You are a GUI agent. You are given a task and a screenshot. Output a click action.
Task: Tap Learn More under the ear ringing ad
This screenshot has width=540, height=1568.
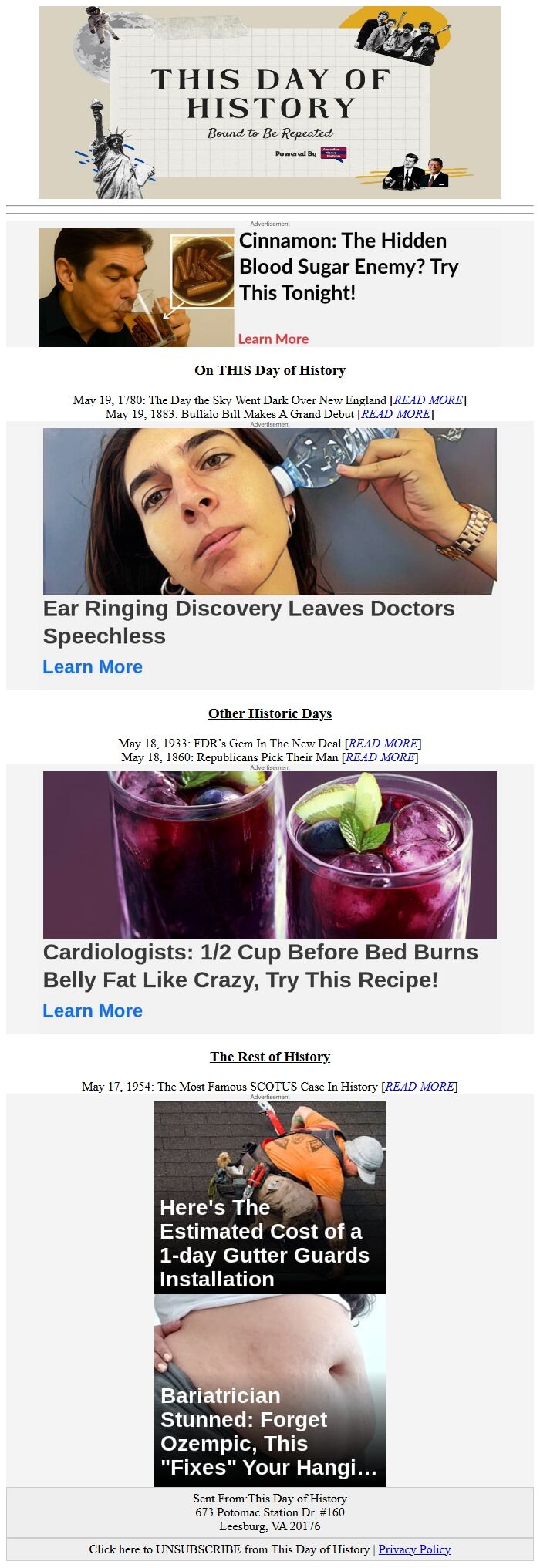(x=93, y=667)
